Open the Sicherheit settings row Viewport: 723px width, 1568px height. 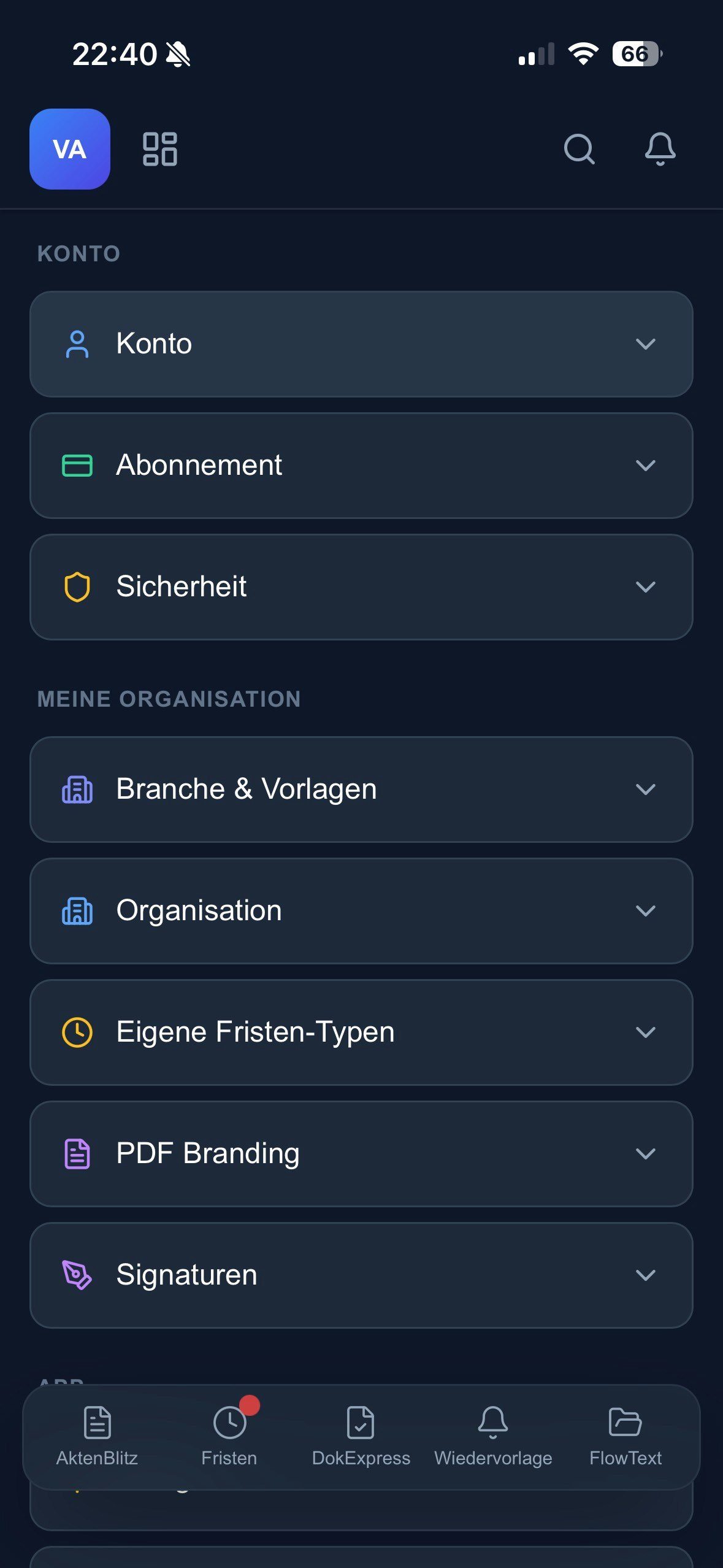point(362,586)
